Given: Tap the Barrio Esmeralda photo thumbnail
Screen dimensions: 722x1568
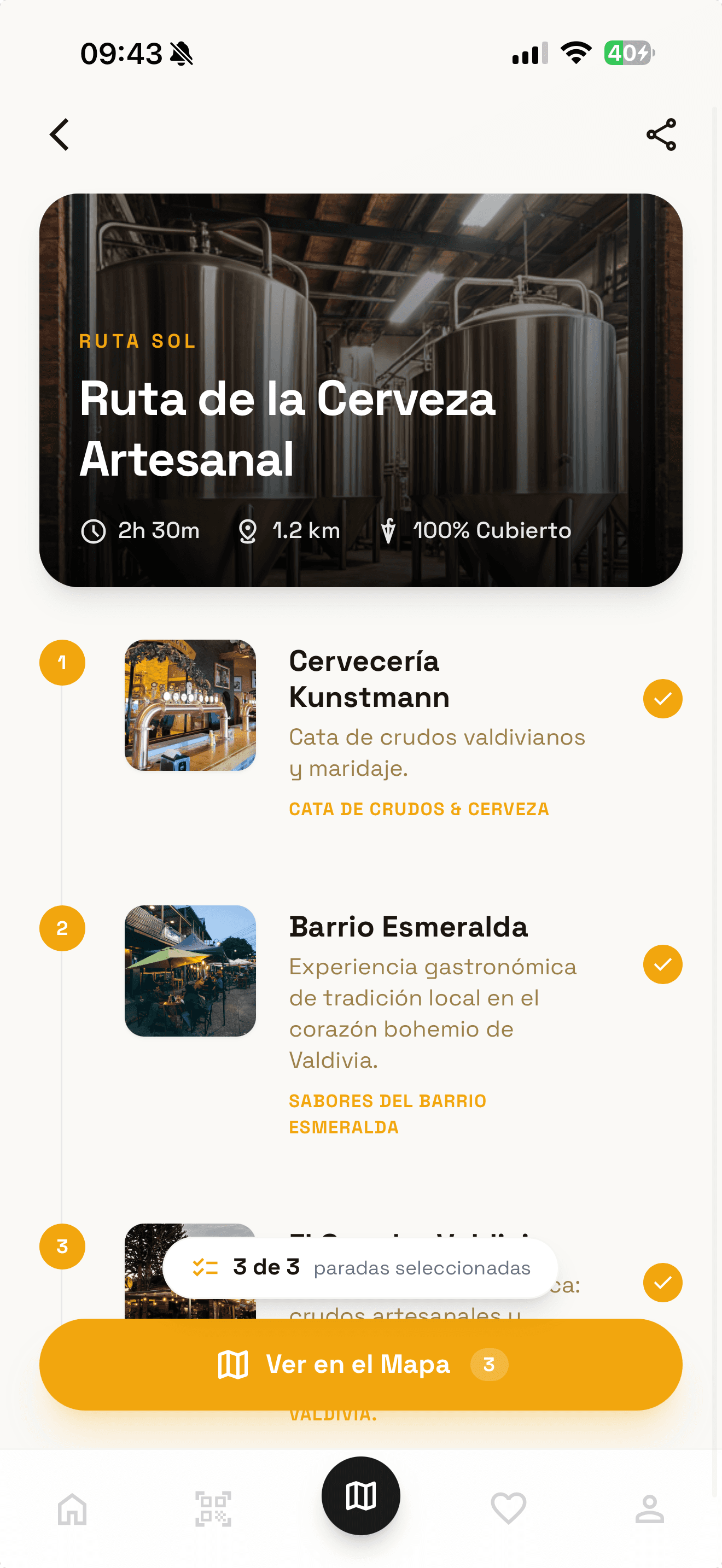Looking at the screenshot, I should [190, 971].
